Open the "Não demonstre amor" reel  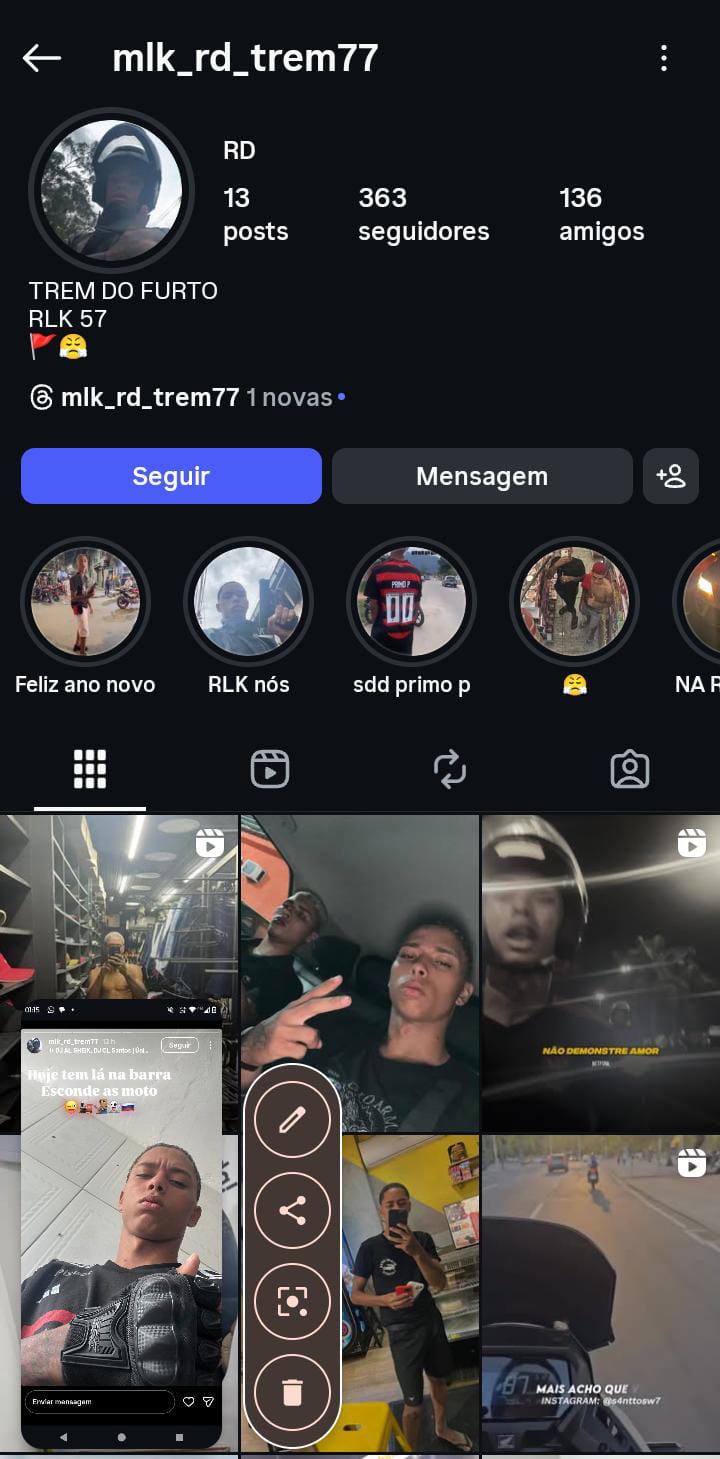click(x=600, y=972)
